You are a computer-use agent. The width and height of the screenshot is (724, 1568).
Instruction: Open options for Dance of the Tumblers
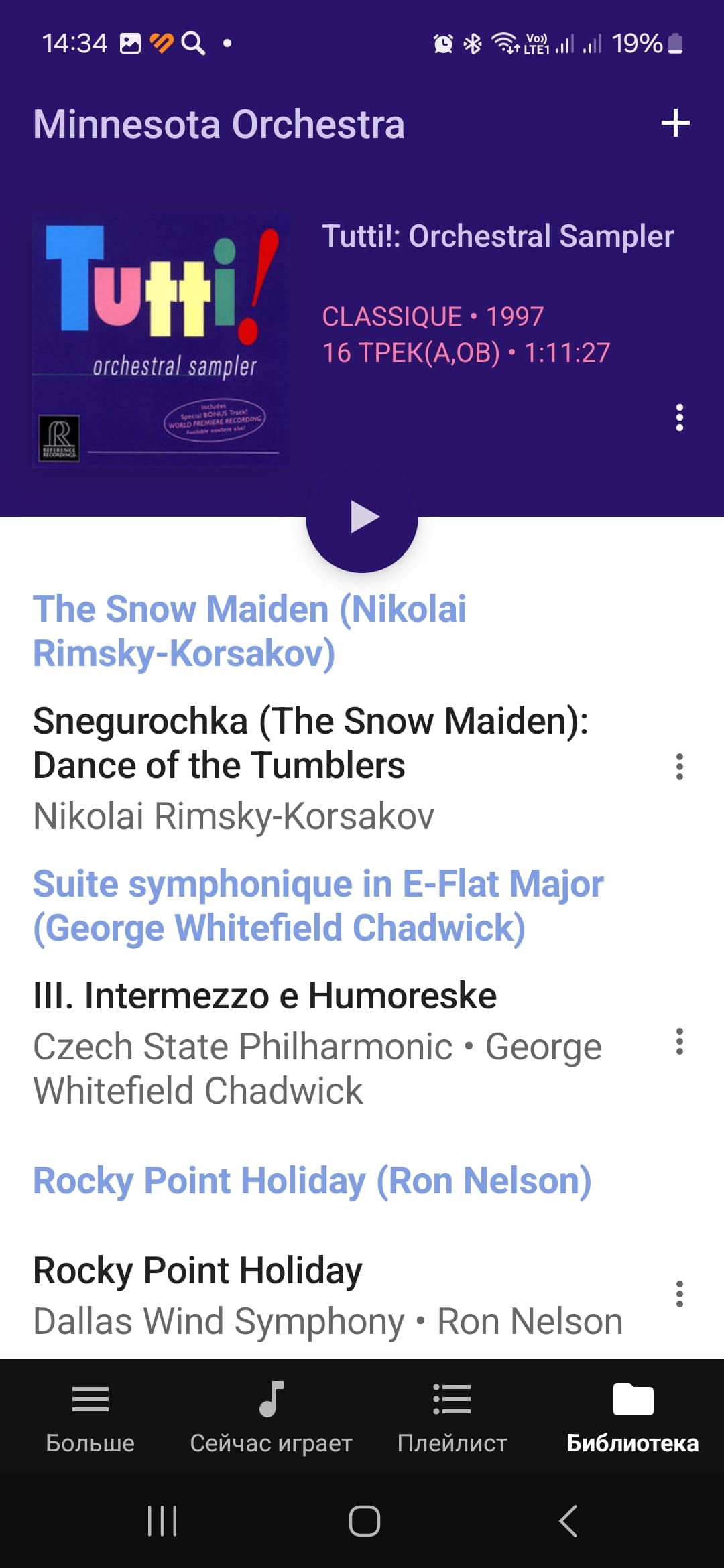pyautogui.click(x=679, y=767)
